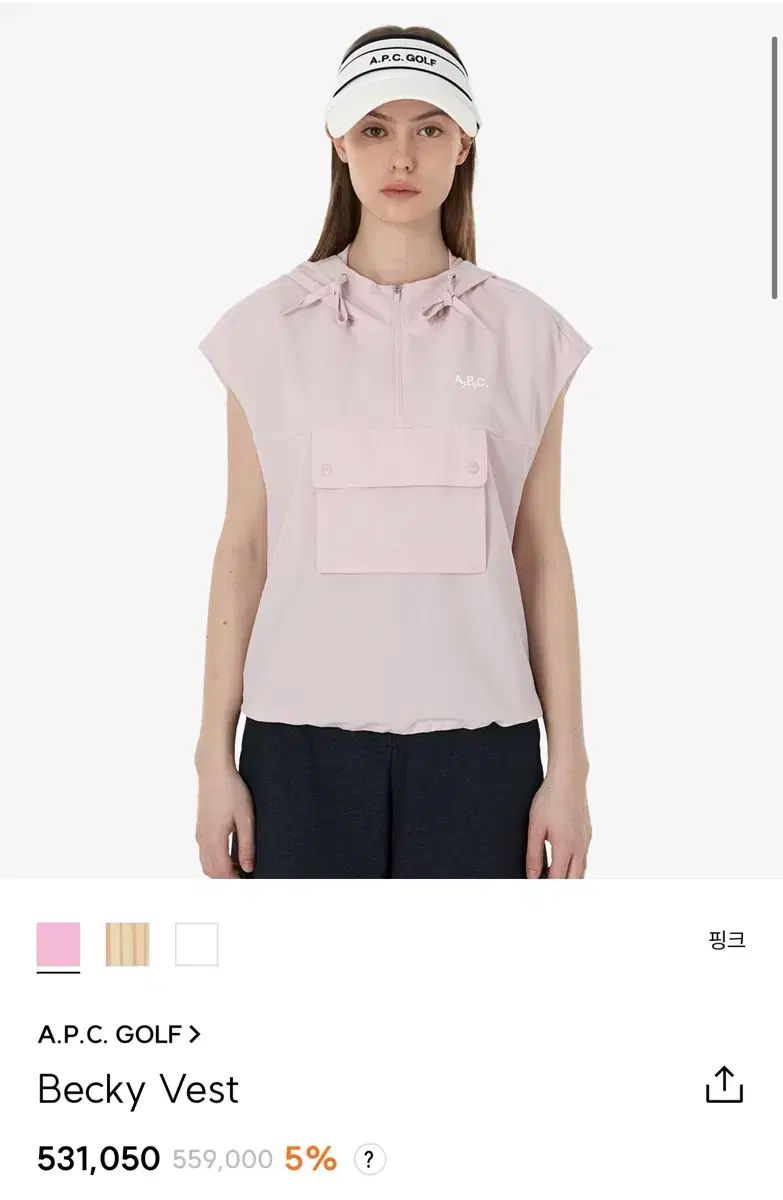The height and width of the screenshot is (1200, 783).
Task: Open the A.P.C. GOLF brand page
Action: pos(118,1034)
